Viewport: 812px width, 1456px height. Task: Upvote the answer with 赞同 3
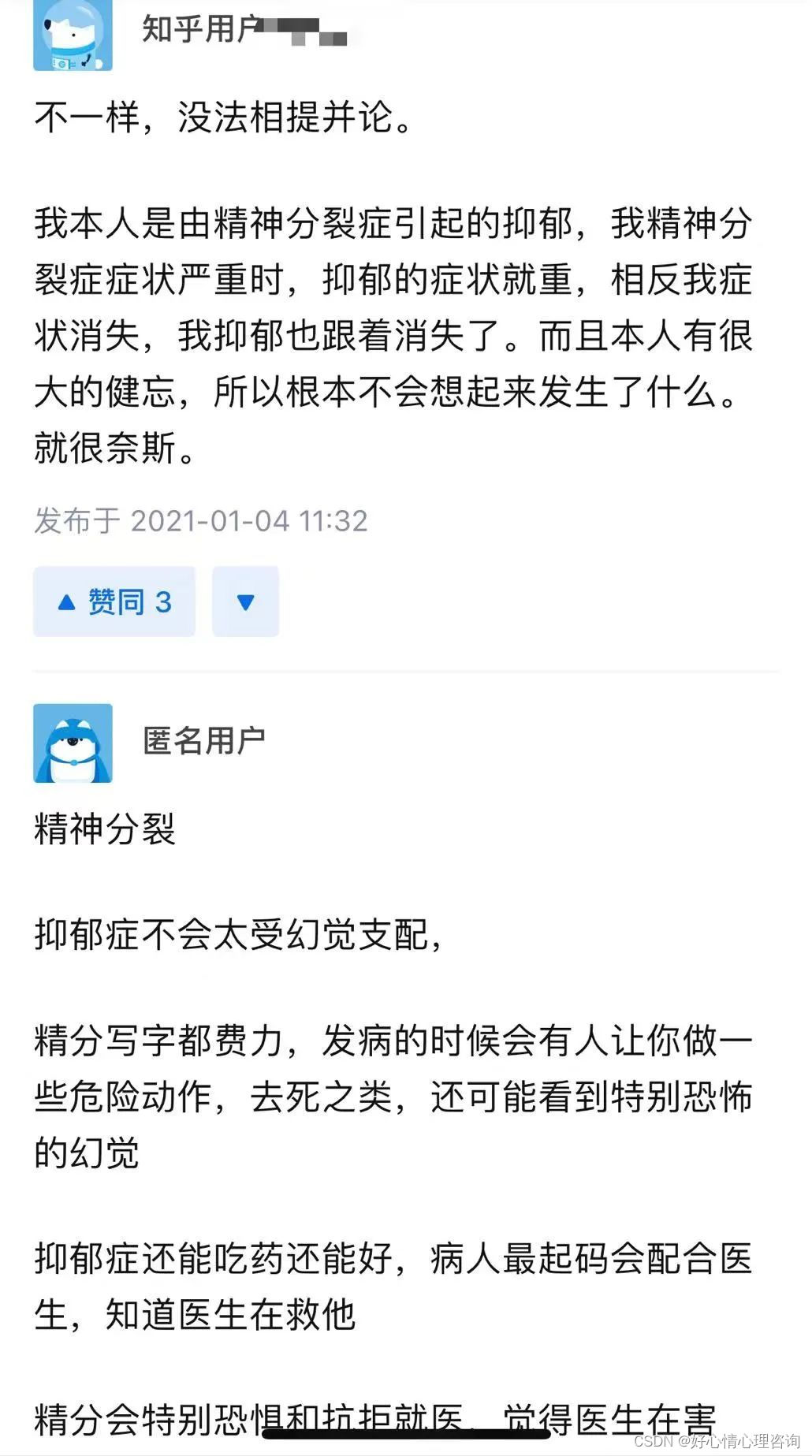pos(114,601)
